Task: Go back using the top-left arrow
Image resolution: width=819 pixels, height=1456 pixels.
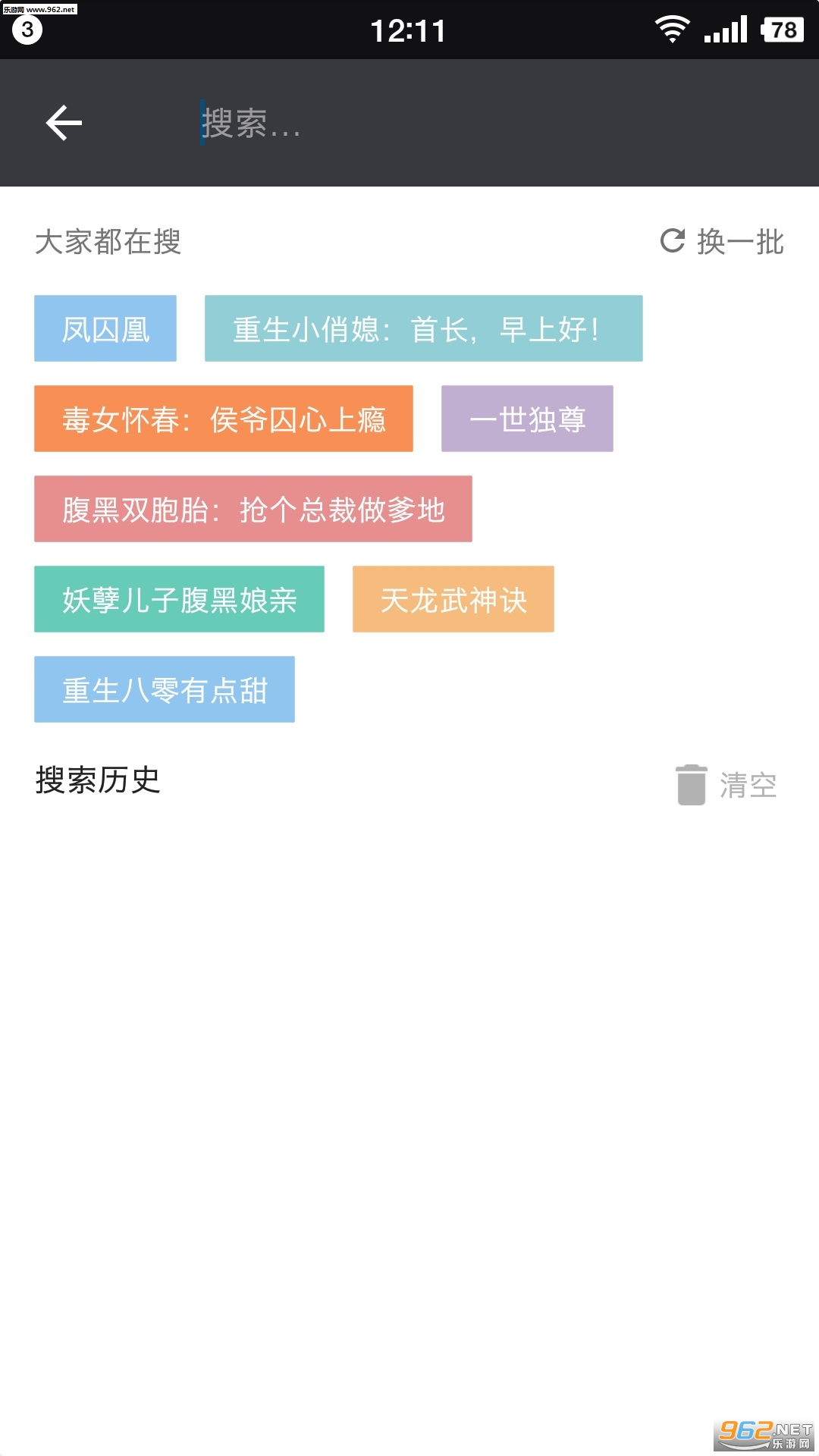Action: [64, 123]
